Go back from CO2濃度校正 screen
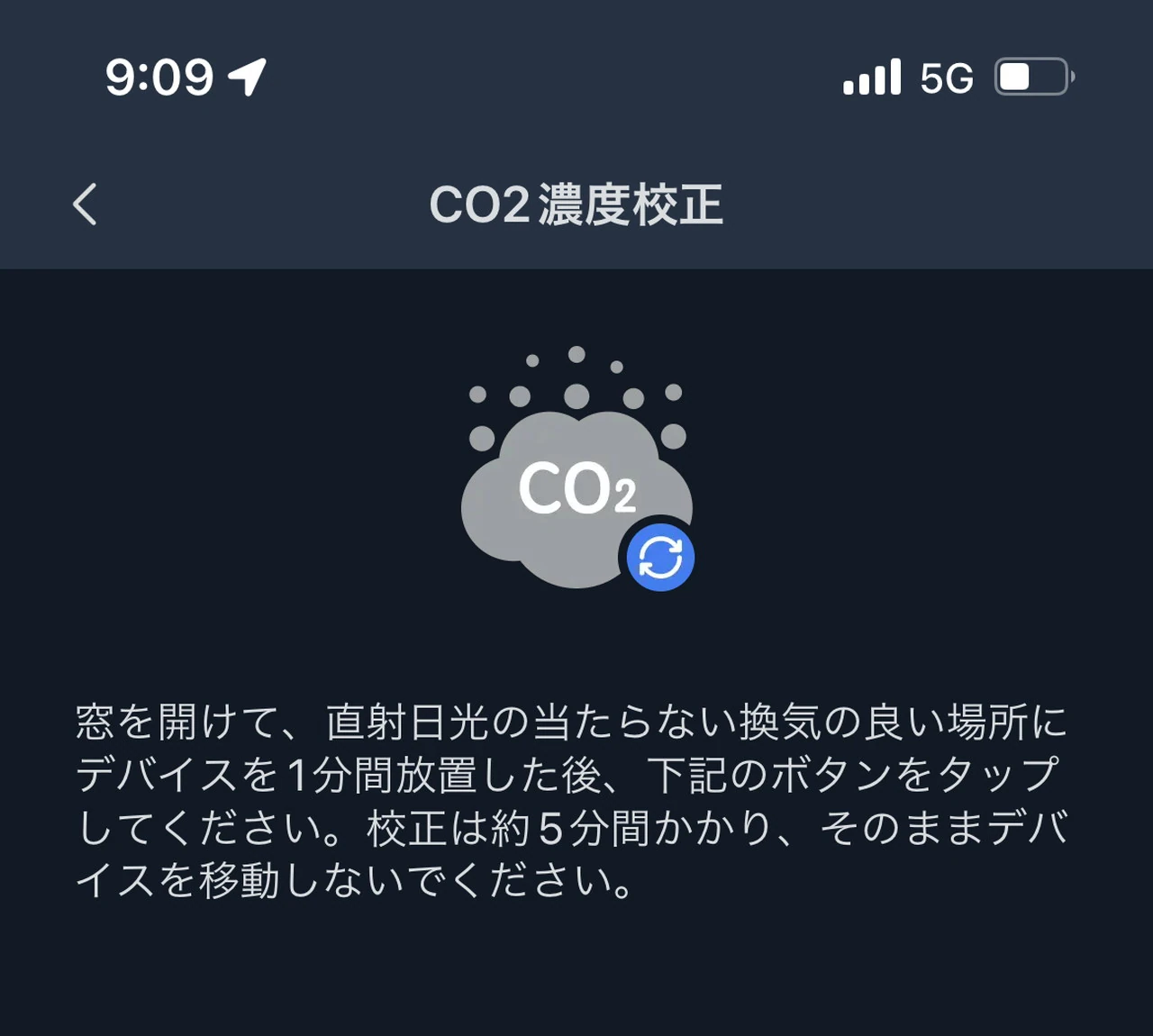 pyautogui.click(x=85, y=204)
